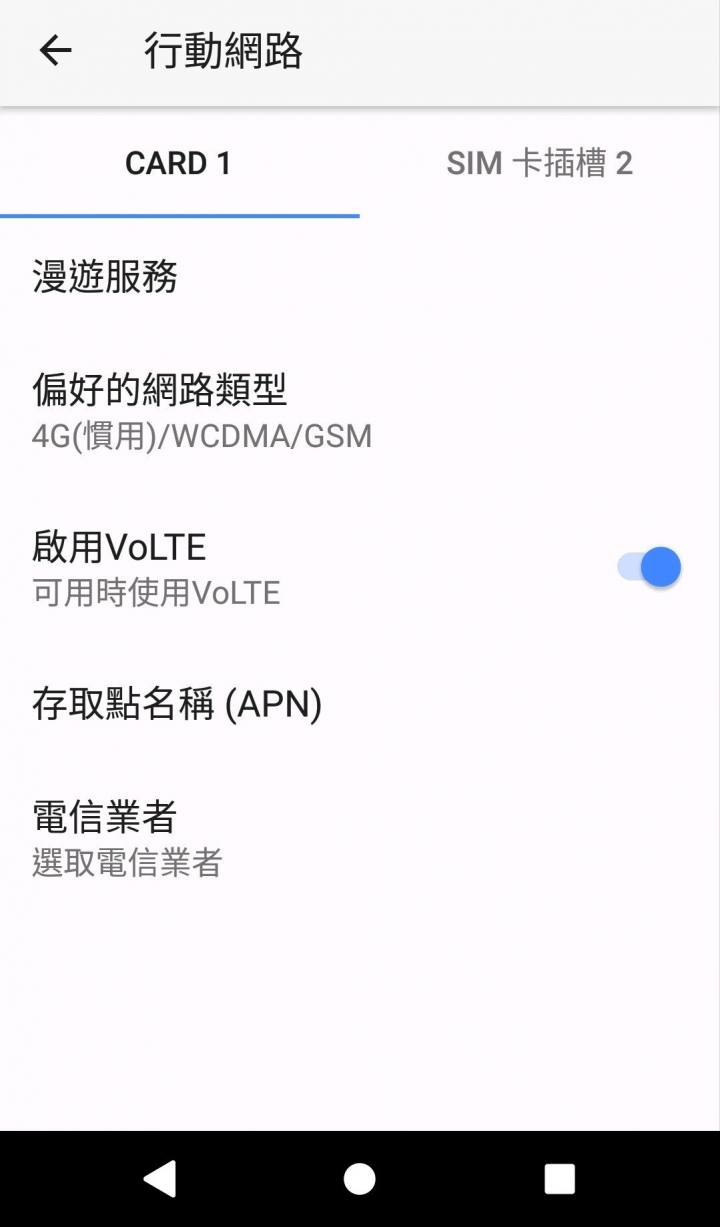Switch to SIM 卡插槽 2 tab
Screen dimensions: 720x1227
tap(539, 163)
